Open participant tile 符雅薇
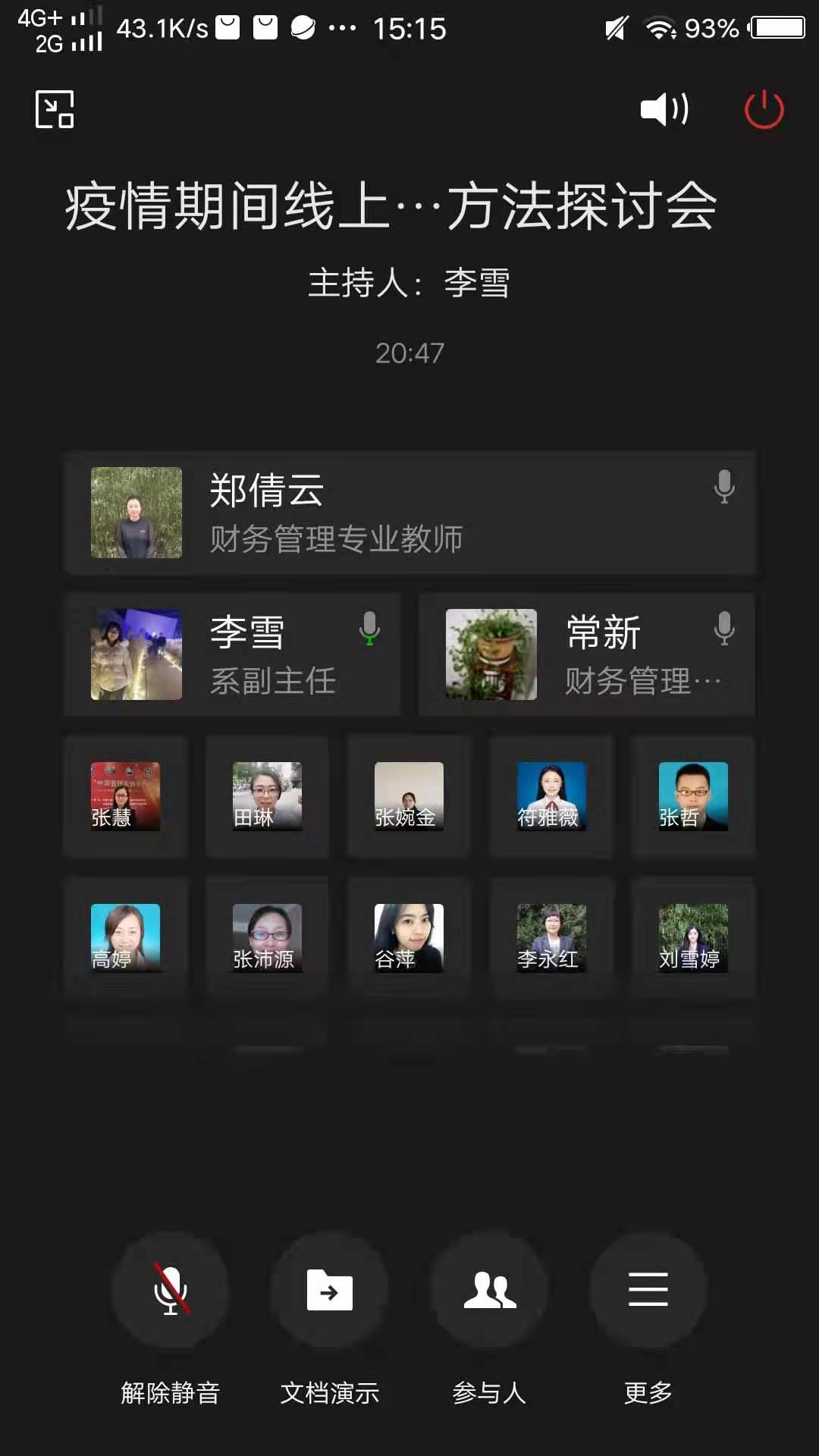The height and width of the screenshot is (1456, 819). tap(551, 796)
